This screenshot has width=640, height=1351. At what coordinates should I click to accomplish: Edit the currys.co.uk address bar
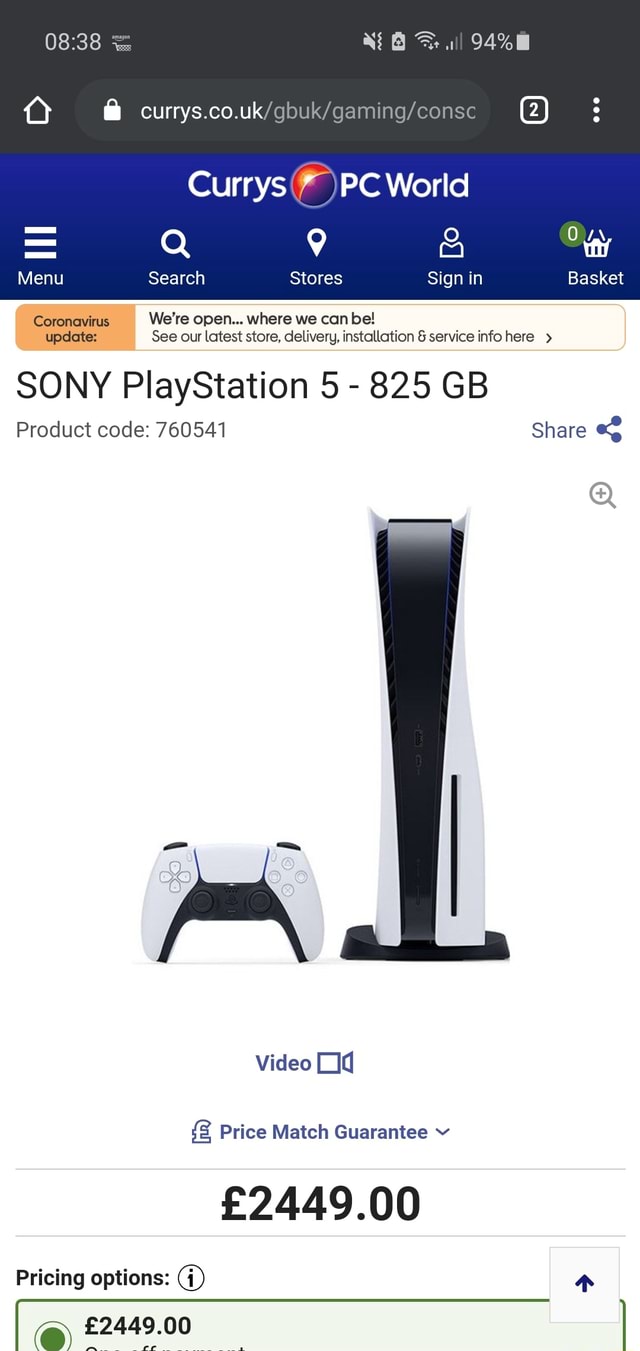tap(300, 110)
